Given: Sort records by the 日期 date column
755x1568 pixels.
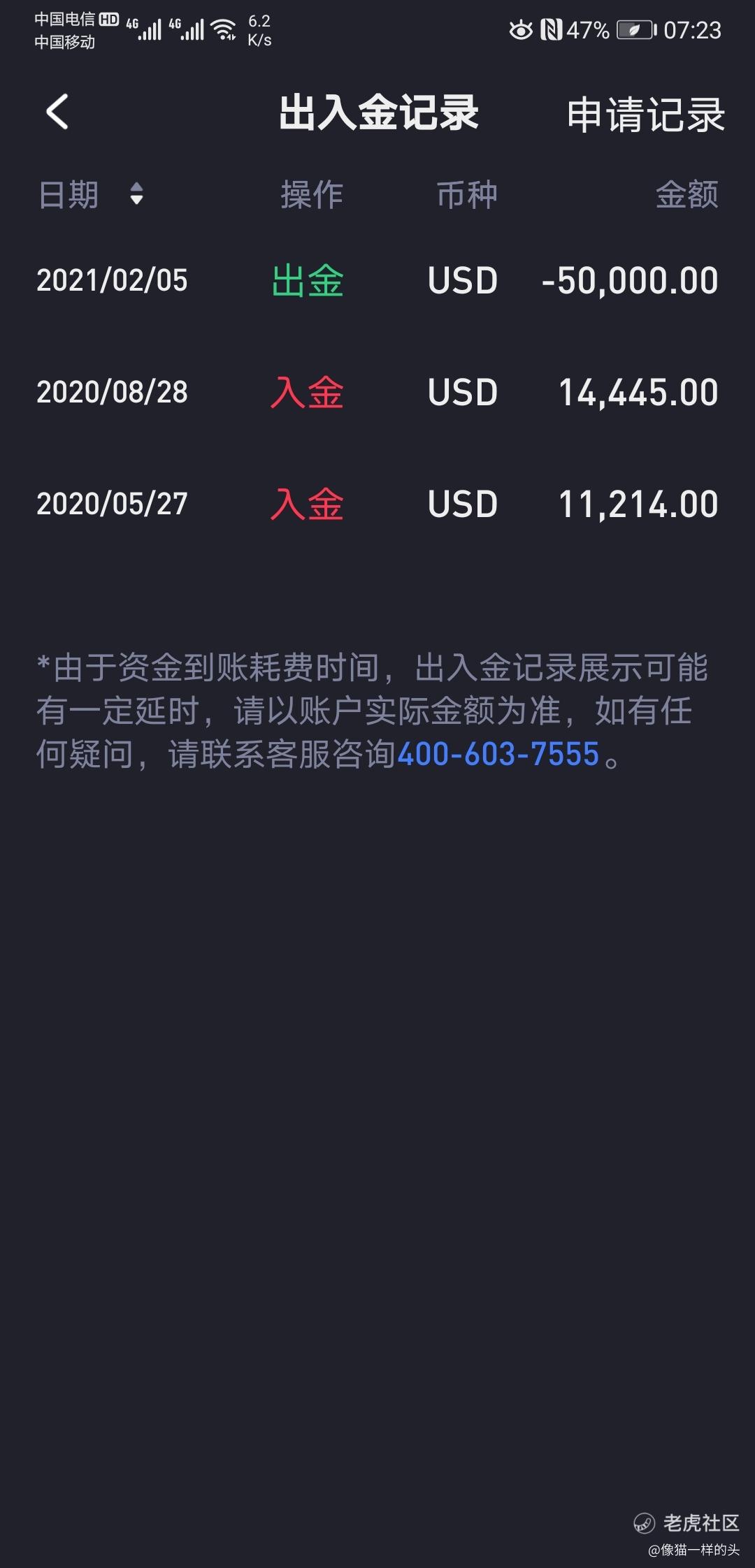Looking at the screenshot, I should (91, 194).
